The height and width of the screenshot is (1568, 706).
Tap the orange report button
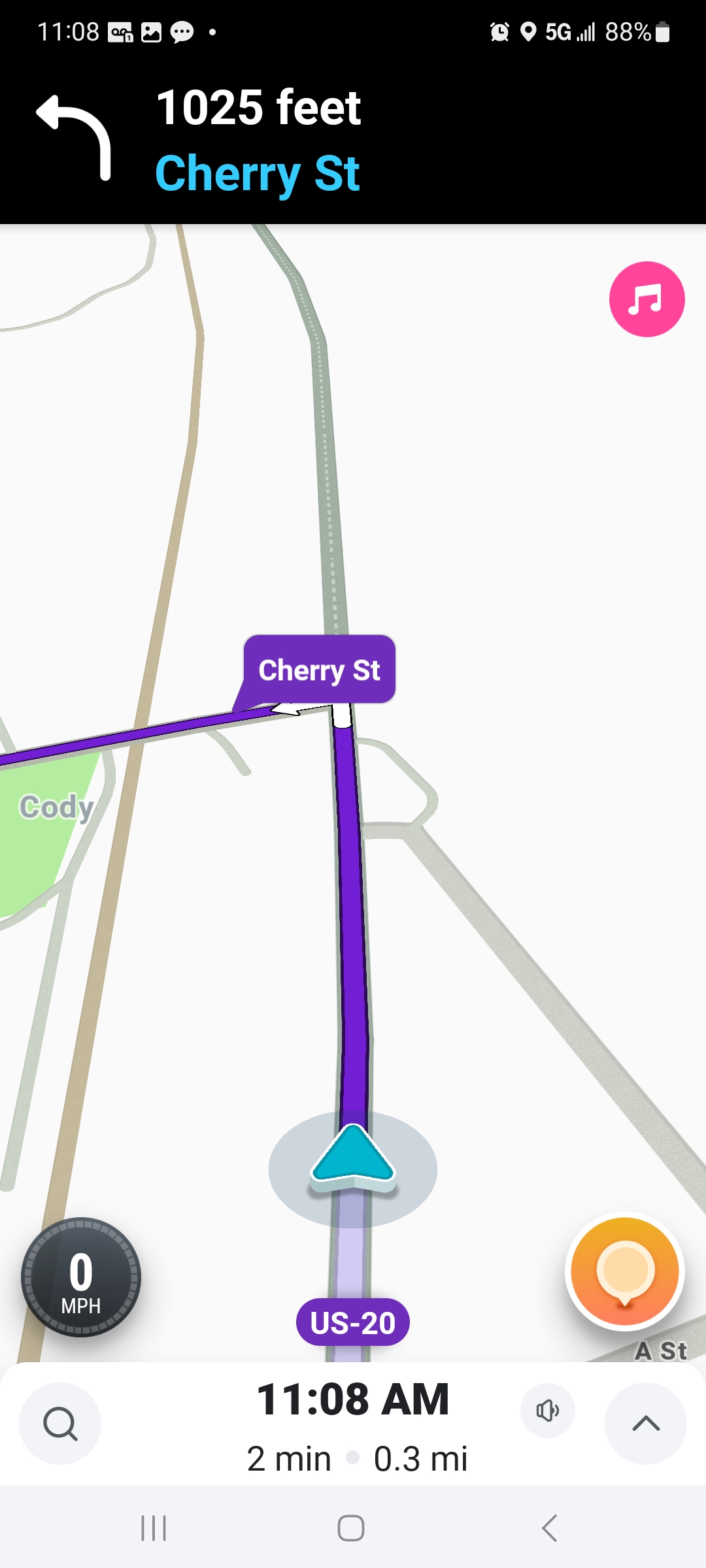(x=624, y=1271)
